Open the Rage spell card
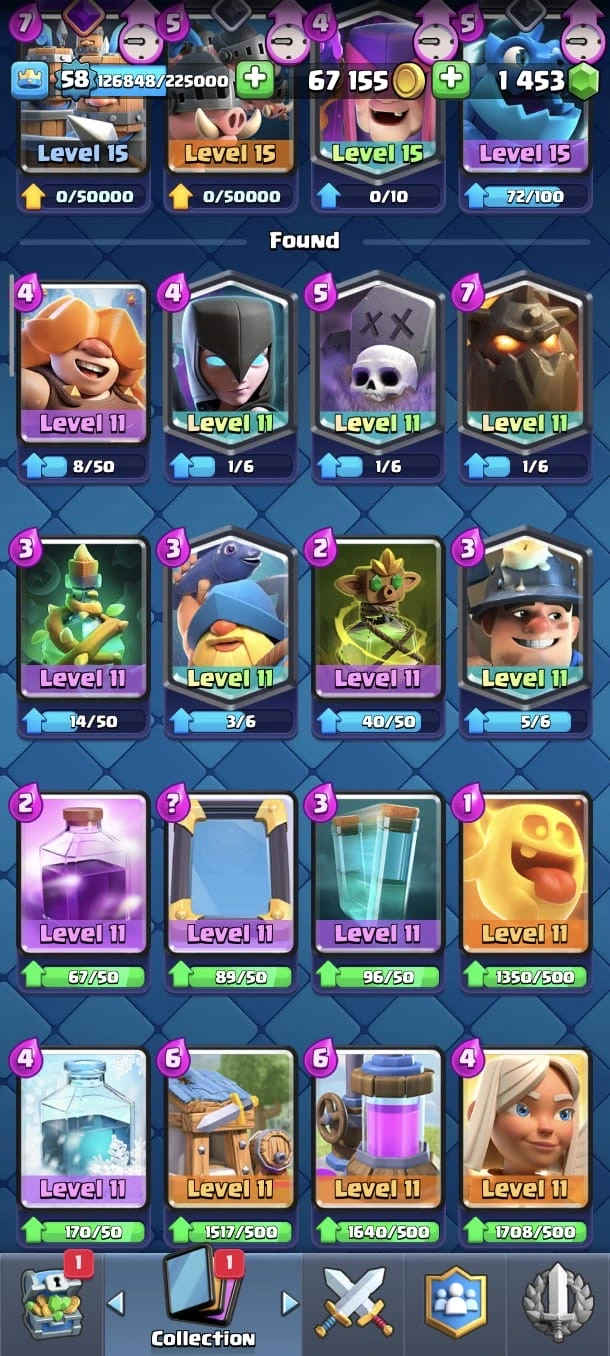Image resolution: width=610 pixels, height=1356 pixels. 83,870
